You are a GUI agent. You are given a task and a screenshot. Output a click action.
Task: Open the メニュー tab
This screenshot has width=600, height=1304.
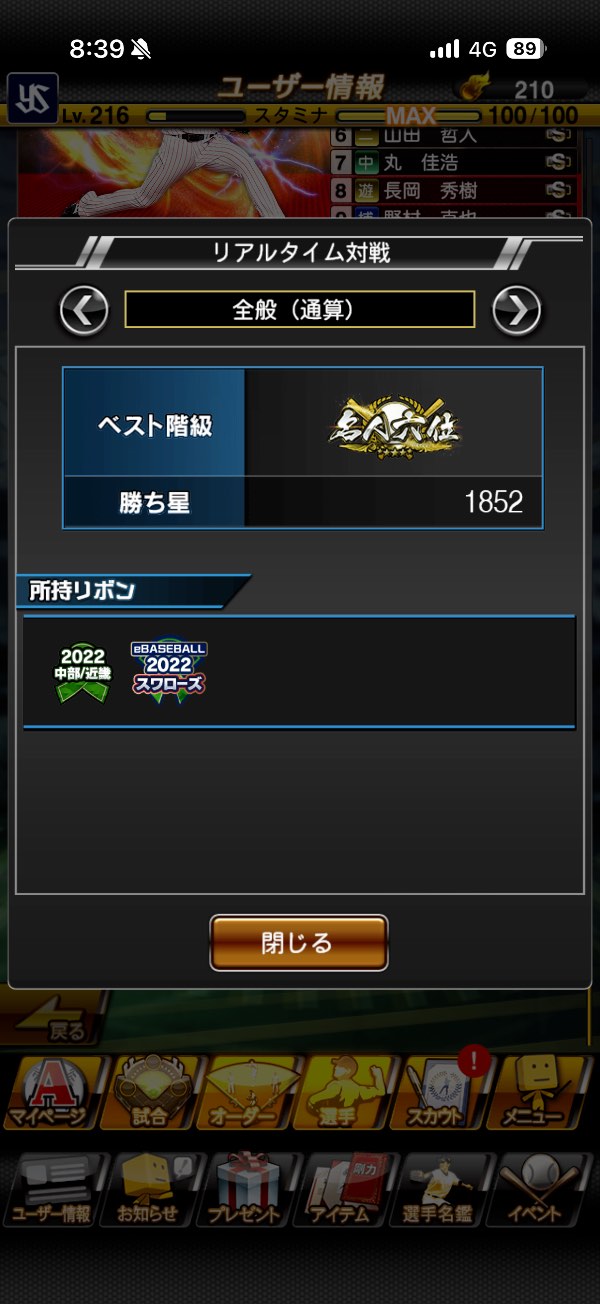[x=543, y=1092]
